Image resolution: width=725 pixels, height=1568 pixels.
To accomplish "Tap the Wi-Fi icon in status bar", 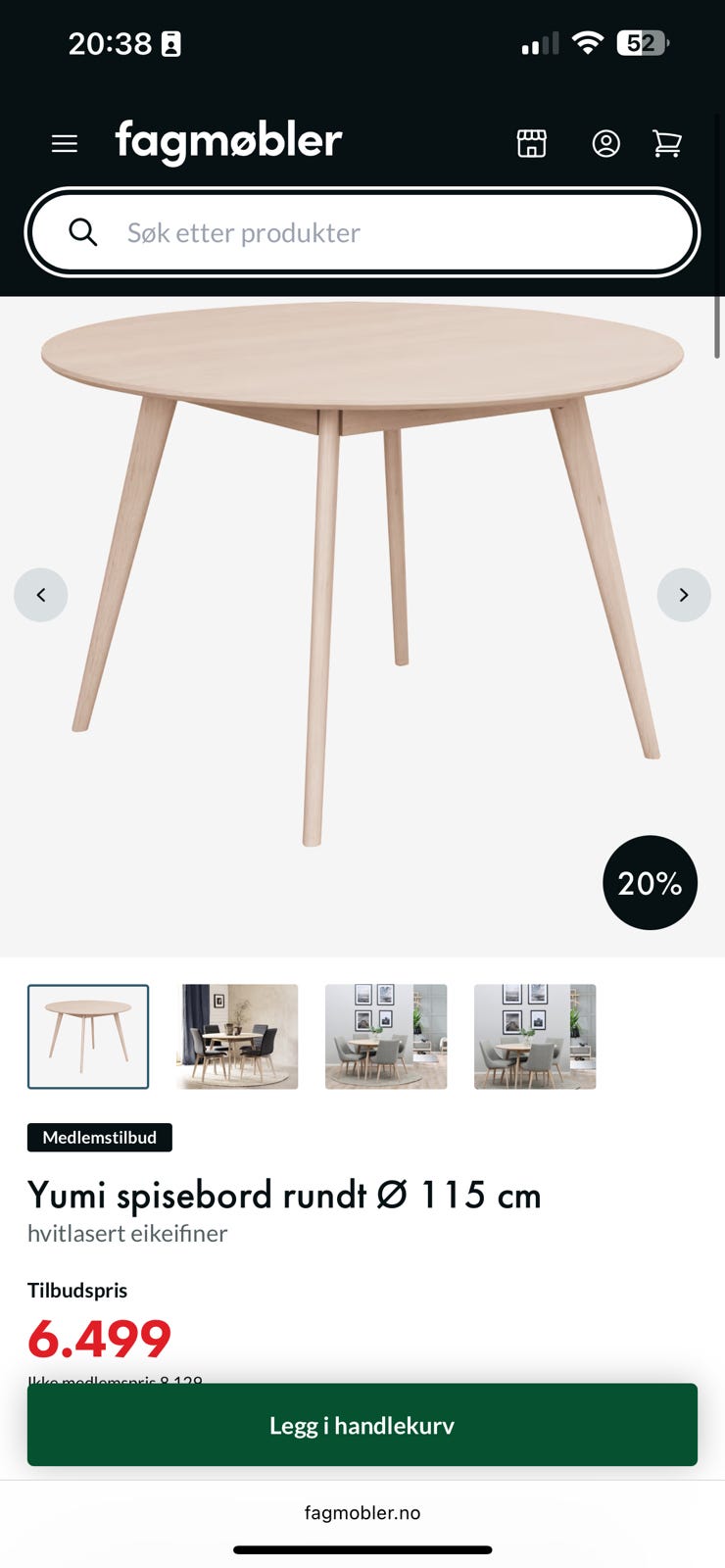I will (x=588, y=42).
